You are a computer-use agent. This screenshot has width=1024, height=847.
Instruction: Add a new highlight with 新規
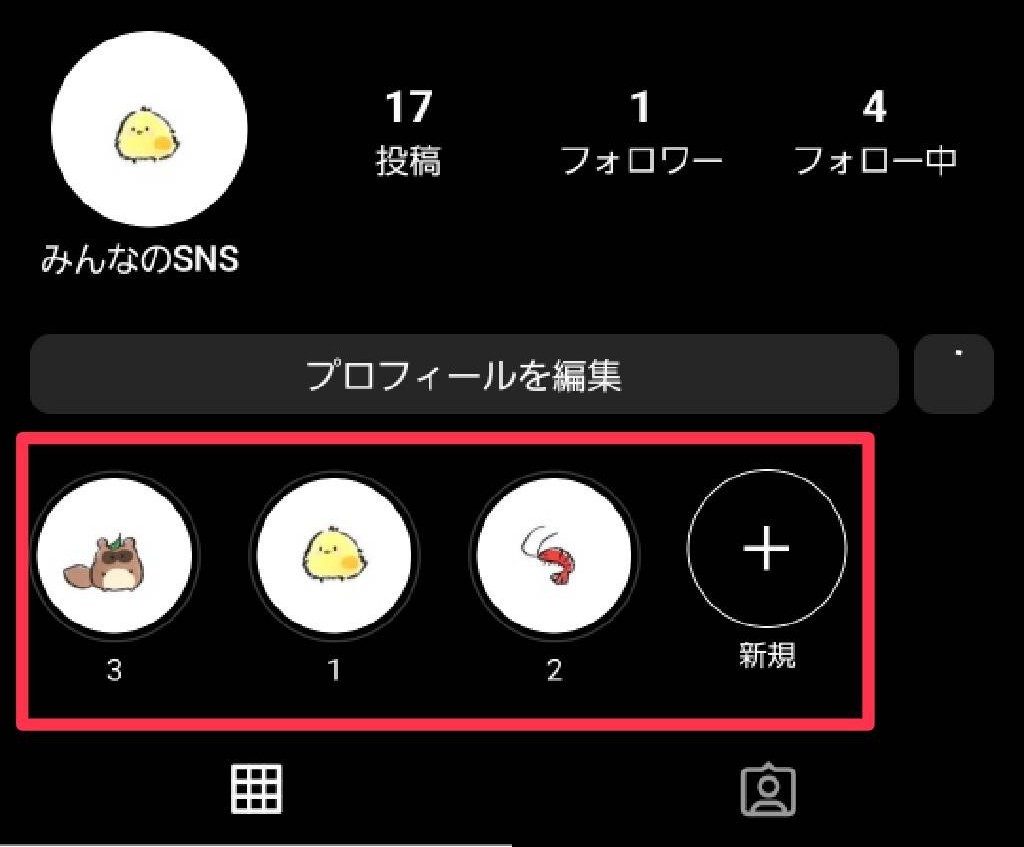766,550
